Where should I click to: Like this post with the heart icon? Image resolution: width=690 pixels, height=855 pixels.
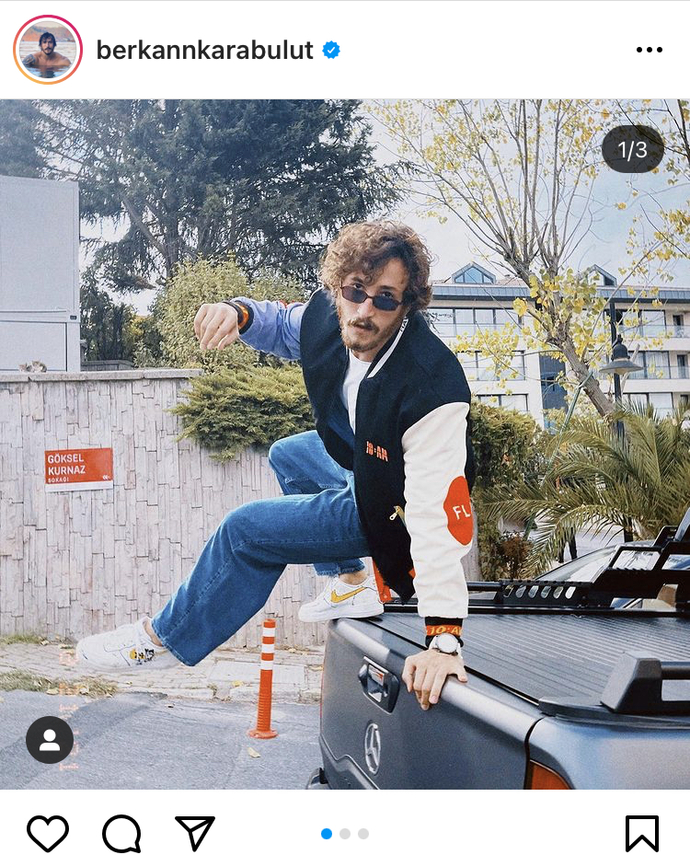click(x=47, y=833)
